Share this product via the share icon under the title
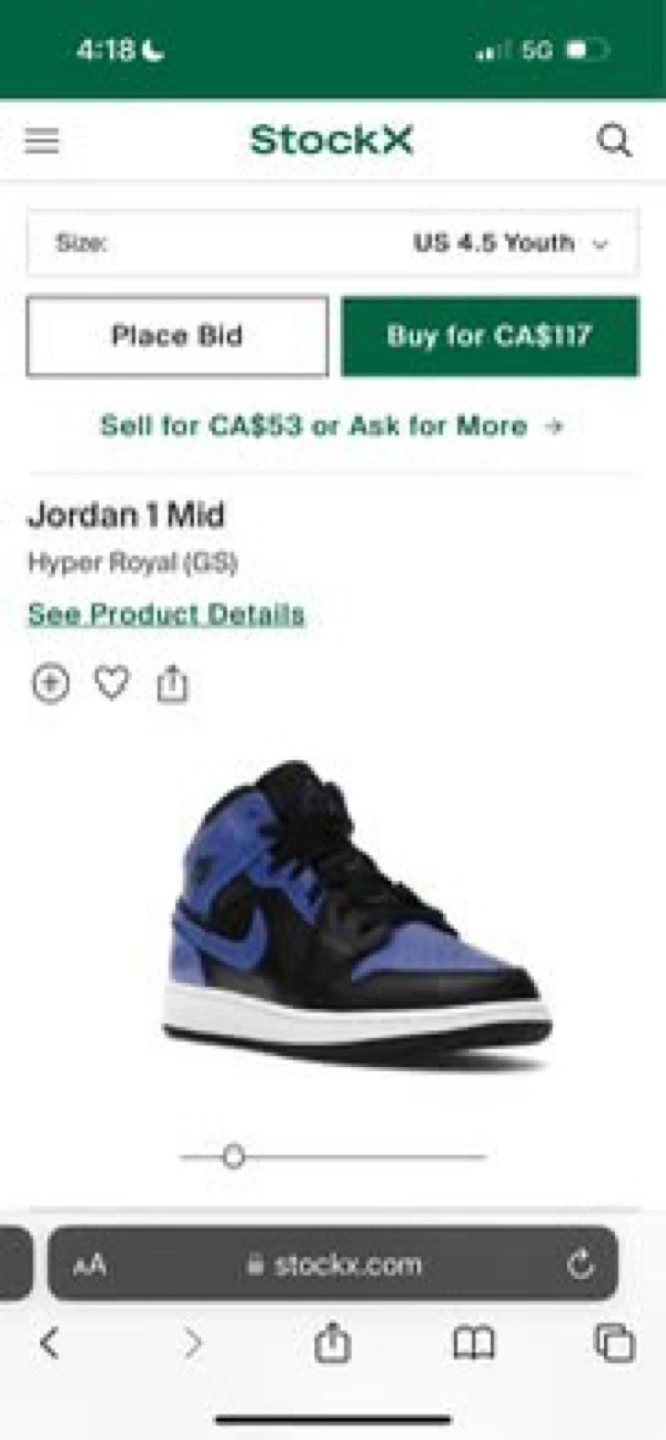The image size is (666, 1440). 172,684
